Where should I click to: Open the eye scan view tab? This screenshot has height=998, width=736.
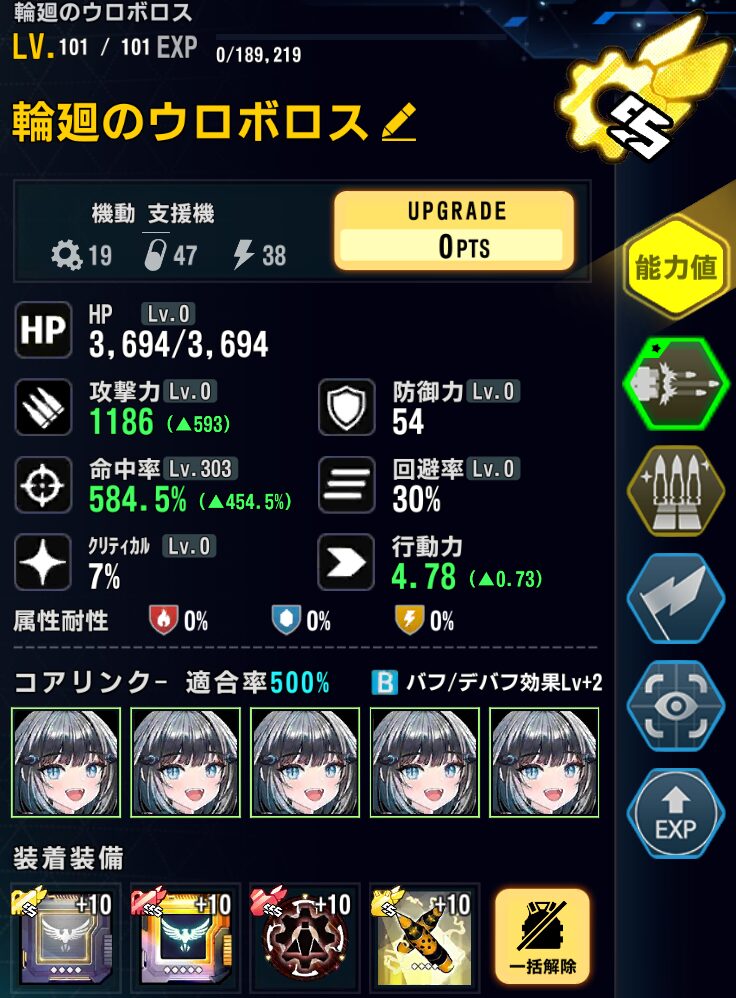coord(676,705)
